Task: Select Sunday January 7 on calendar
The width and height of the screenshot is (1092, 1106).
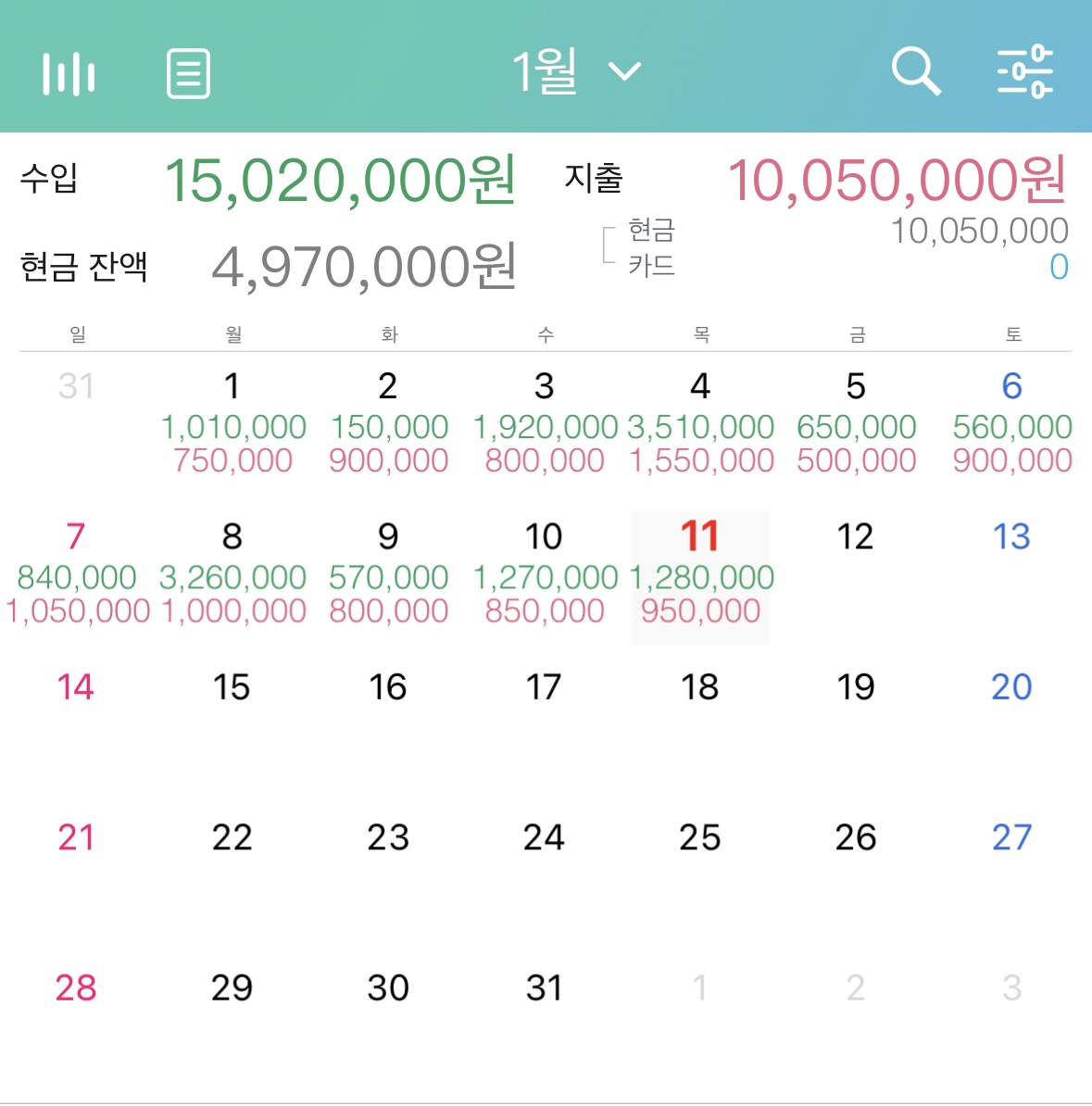Action: pyautogui.click(x=76, y=572)
